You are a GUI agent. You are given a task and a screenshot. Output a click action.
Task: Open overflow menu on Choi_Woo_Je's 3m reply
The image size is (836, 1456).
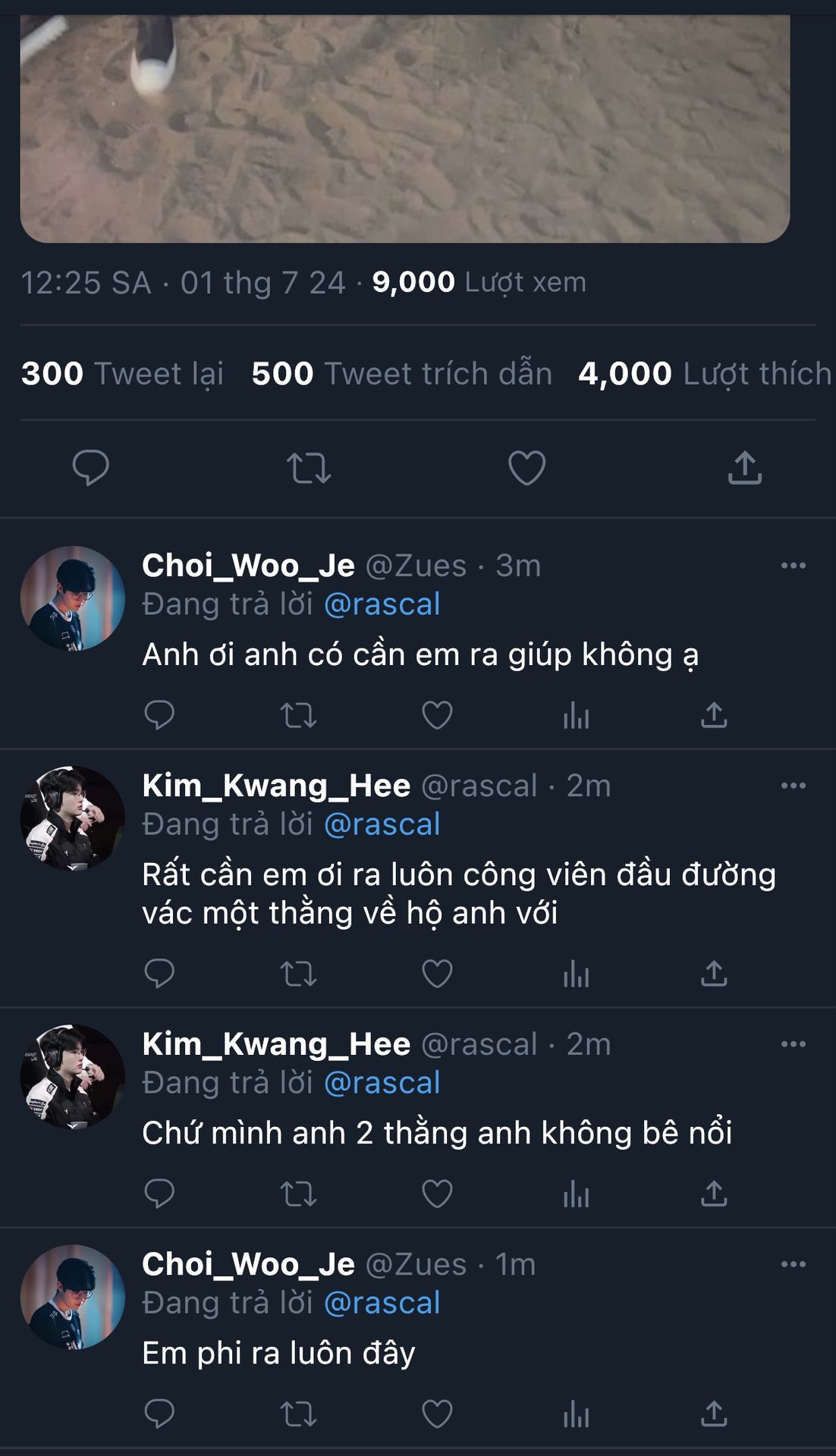793,566
